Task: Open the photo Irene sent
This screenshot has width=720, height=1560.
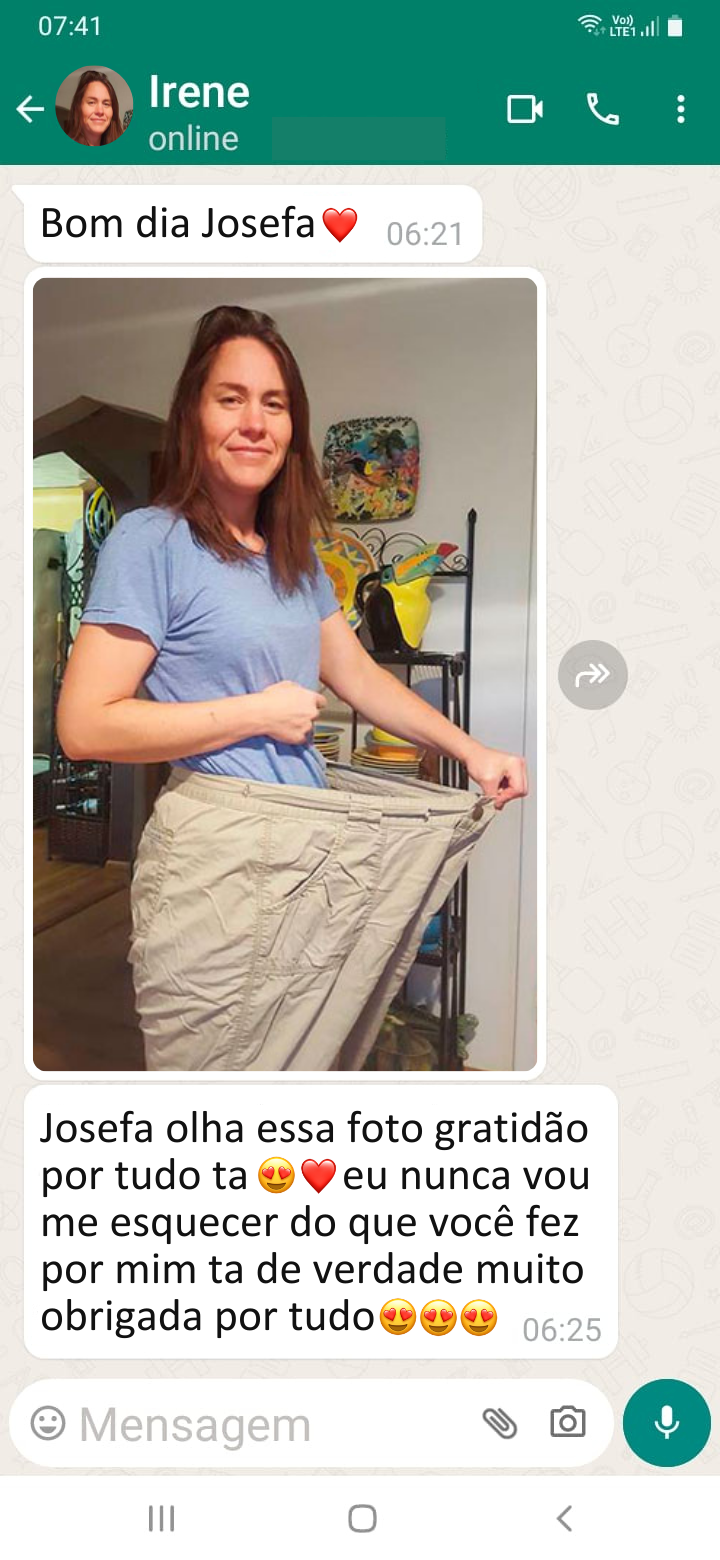Action: point(285,674)
